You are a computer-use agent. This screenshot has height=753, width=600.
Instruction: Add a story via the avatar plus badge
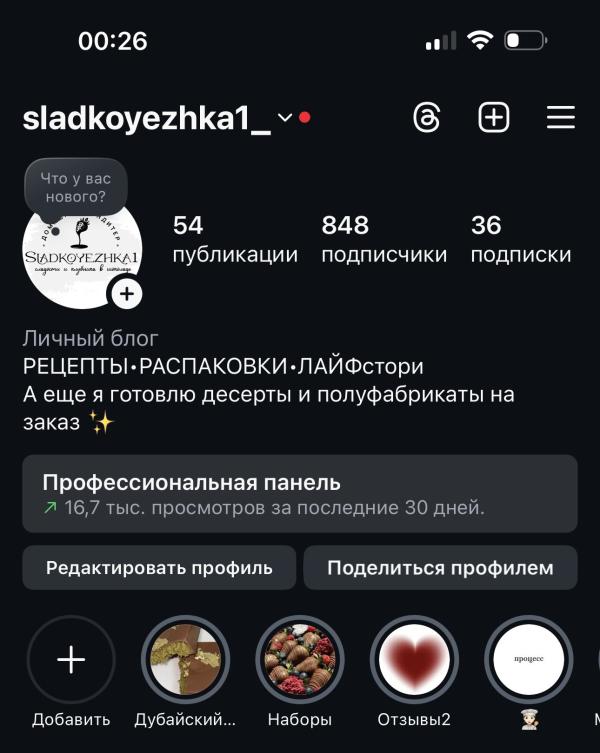click(126, 294)
